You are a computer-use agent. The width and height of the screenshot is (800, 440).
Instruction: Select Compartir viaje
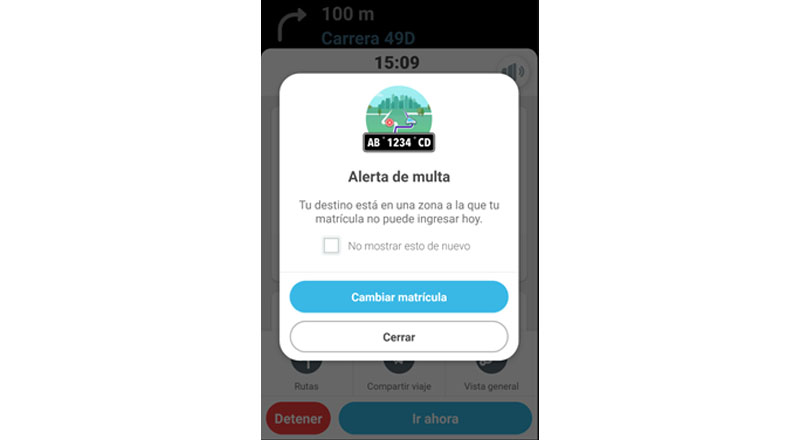[399, 381]
